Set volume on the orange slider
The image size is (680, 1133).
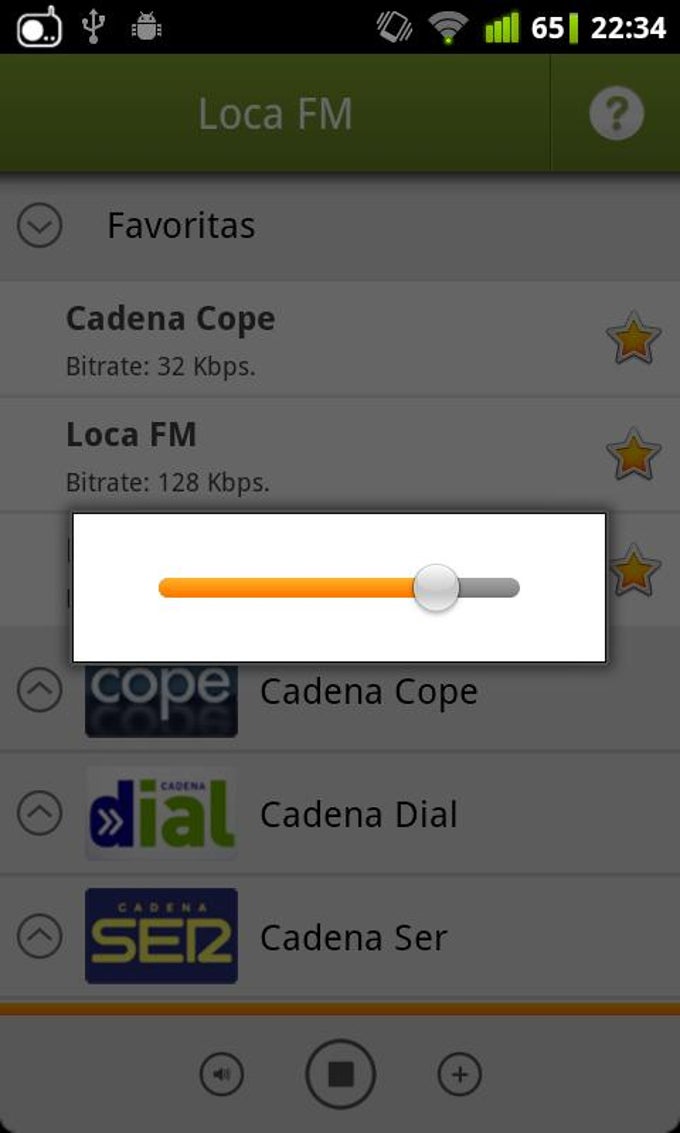click(x=436, y=588)
